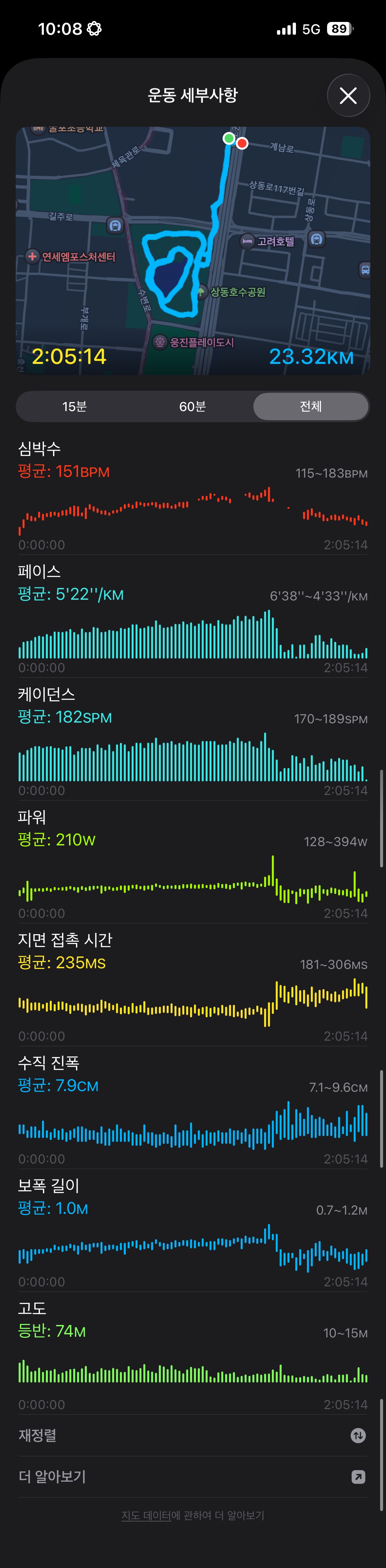Open the 지도 데이터 link

[146, 1515]
